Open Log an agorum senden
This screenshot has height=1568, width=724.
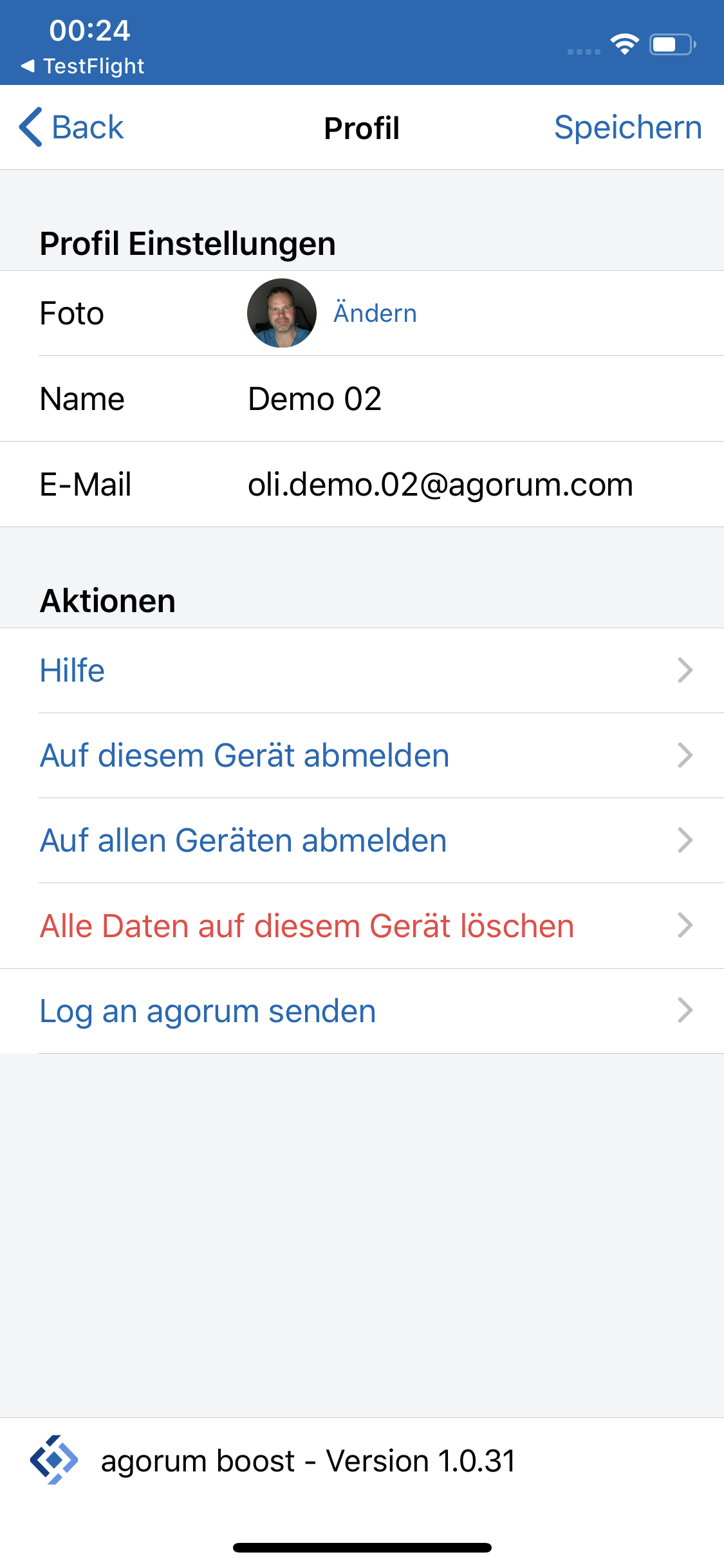[x=362, y=1011]
